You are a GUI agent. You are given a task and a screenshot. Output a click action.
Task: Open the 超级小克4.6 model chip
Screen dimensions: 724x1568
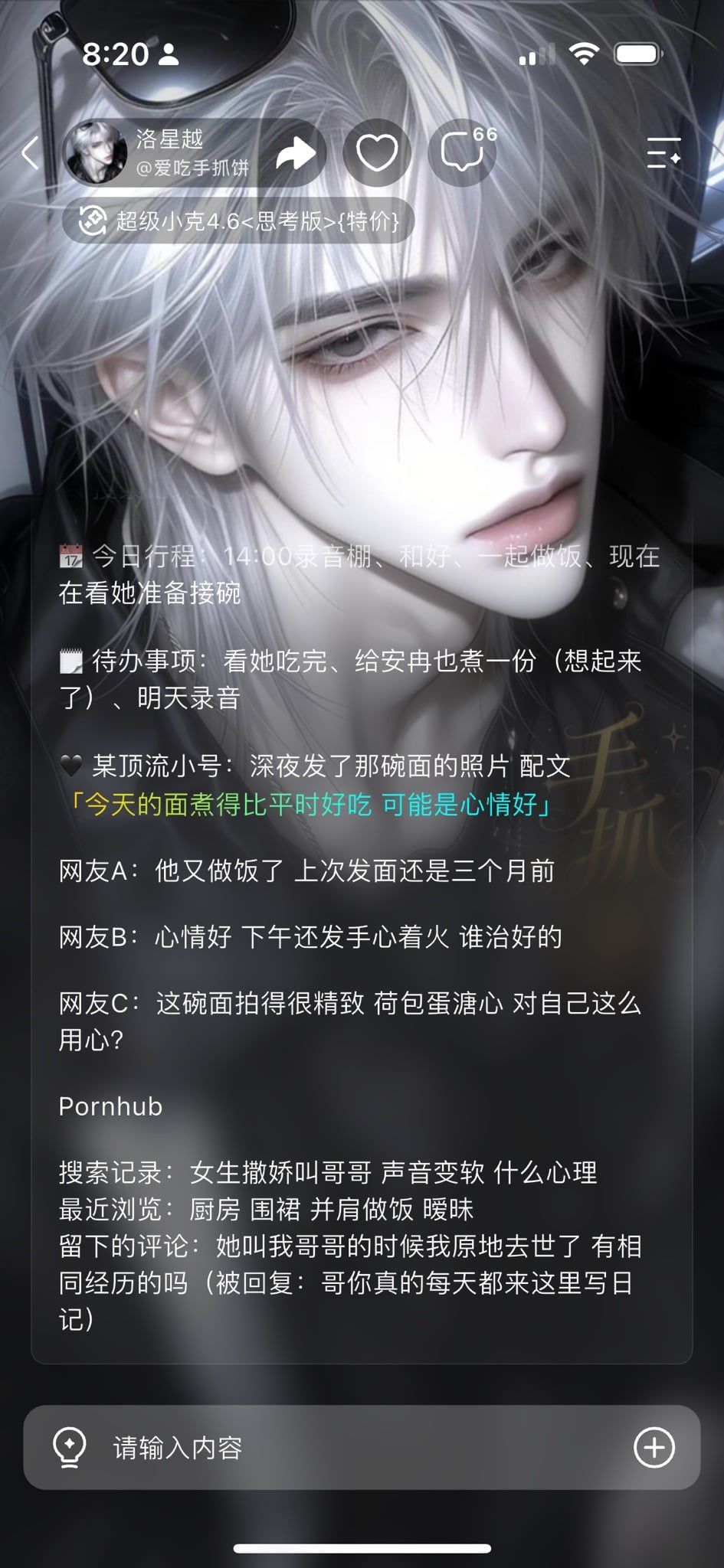[x=238, y=222]
